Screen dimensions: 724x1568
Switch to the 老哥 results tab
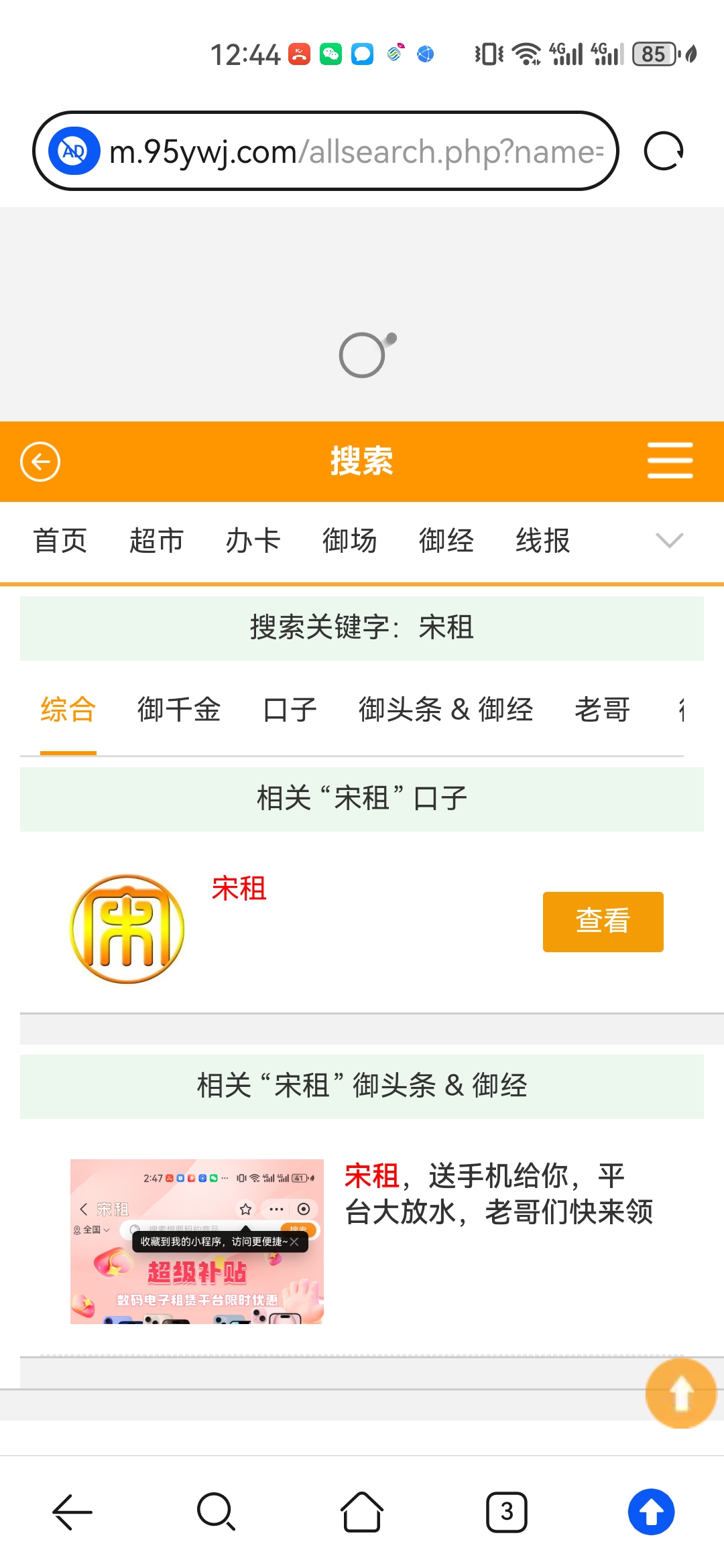[x=602, y=710]
